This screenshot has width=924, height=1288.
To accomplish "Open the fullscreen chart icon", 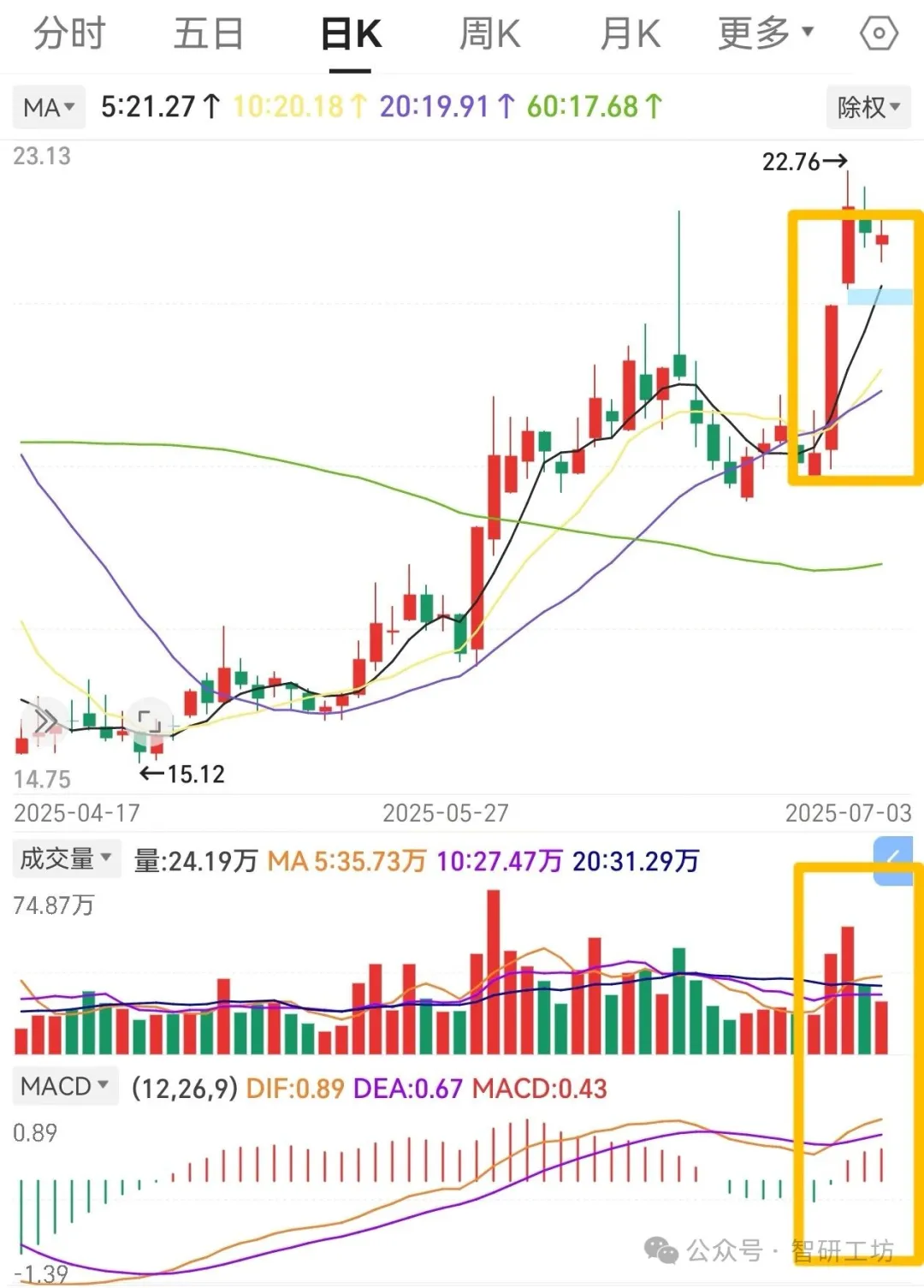I will (x=149, y=721).
